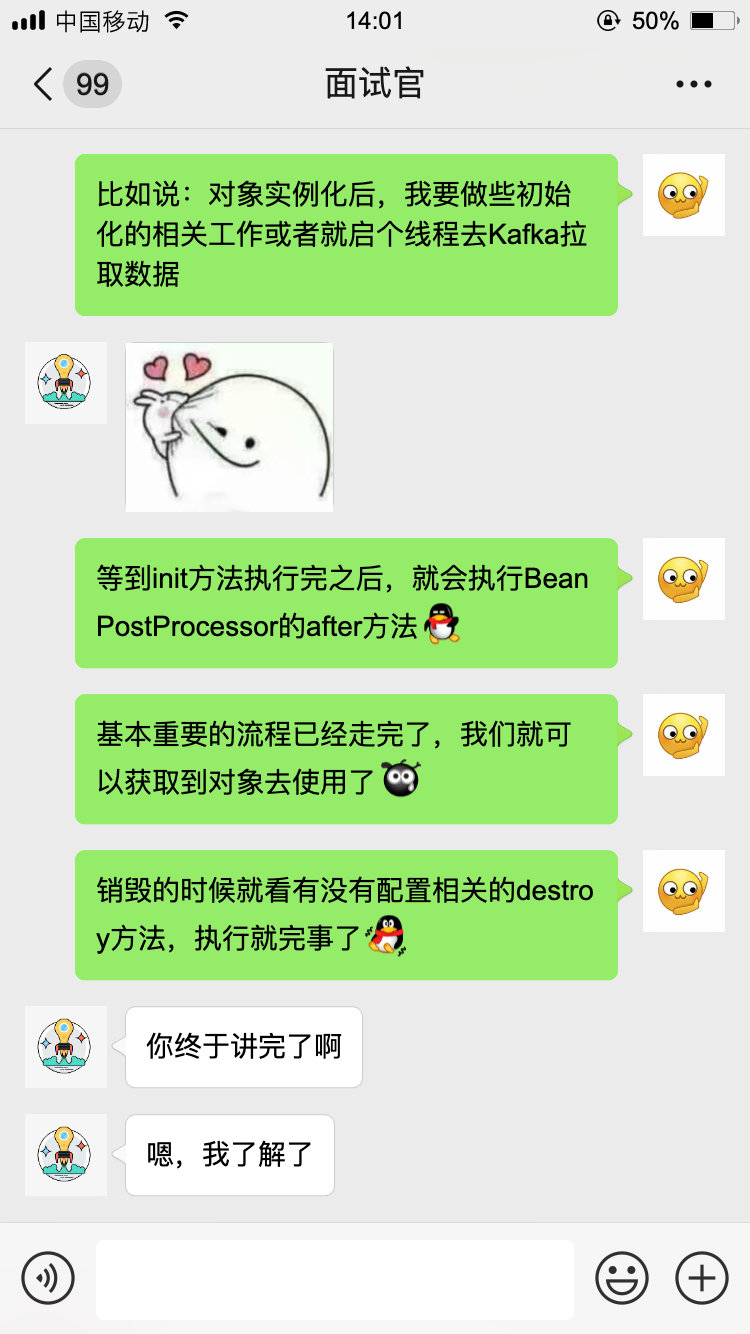Switch to voice message input
The height and width of the screenshot is (1334, 750).
click(48, 1277)
